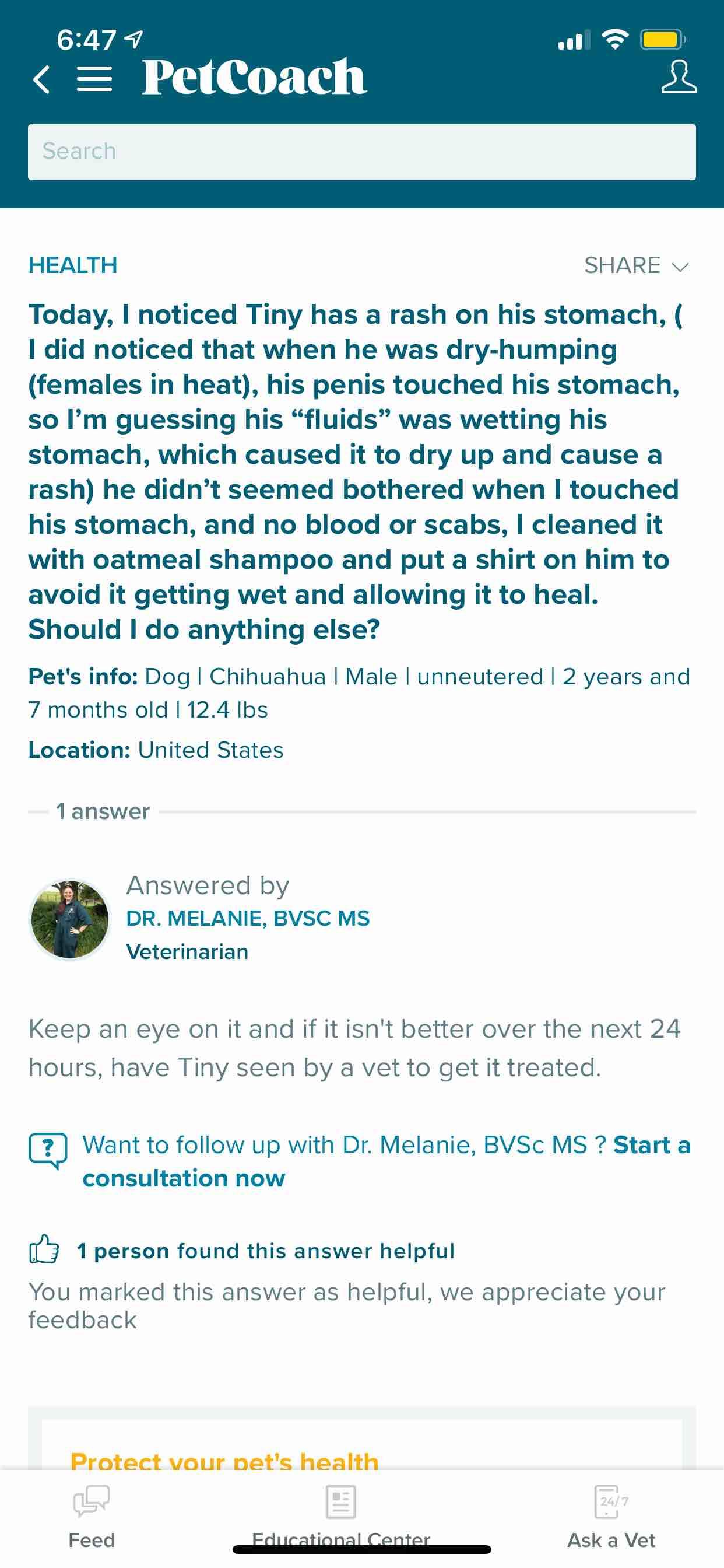Tap the Search input field
724x1568 pixels.
(x=361, y=151)
